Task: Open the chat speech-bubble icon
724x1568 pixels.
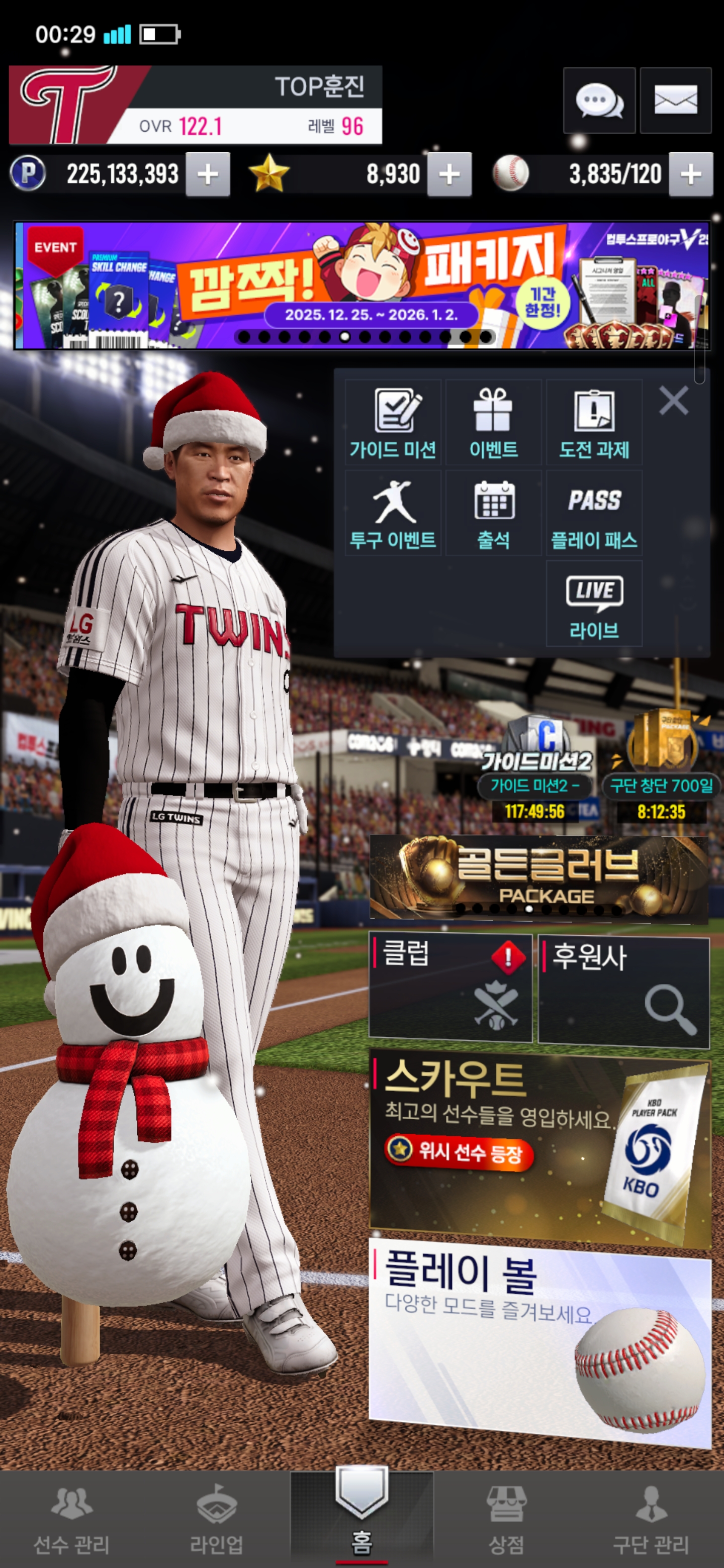Action: coord(599,101)
